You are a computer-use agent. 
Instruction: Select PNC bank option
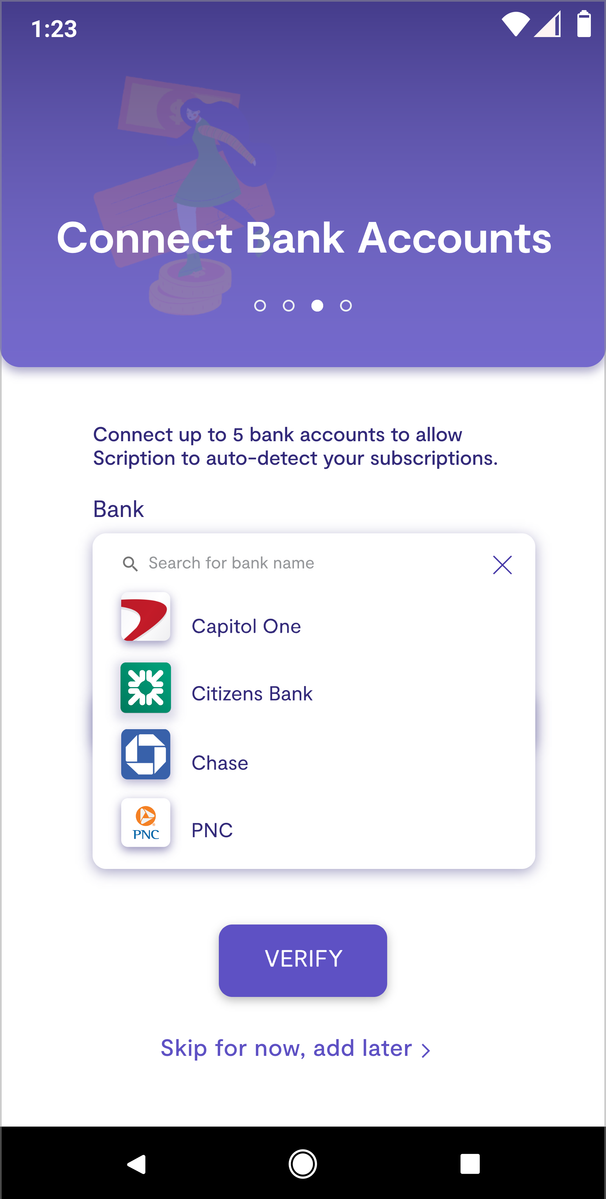pyautogui.click(x=212, y=830)
